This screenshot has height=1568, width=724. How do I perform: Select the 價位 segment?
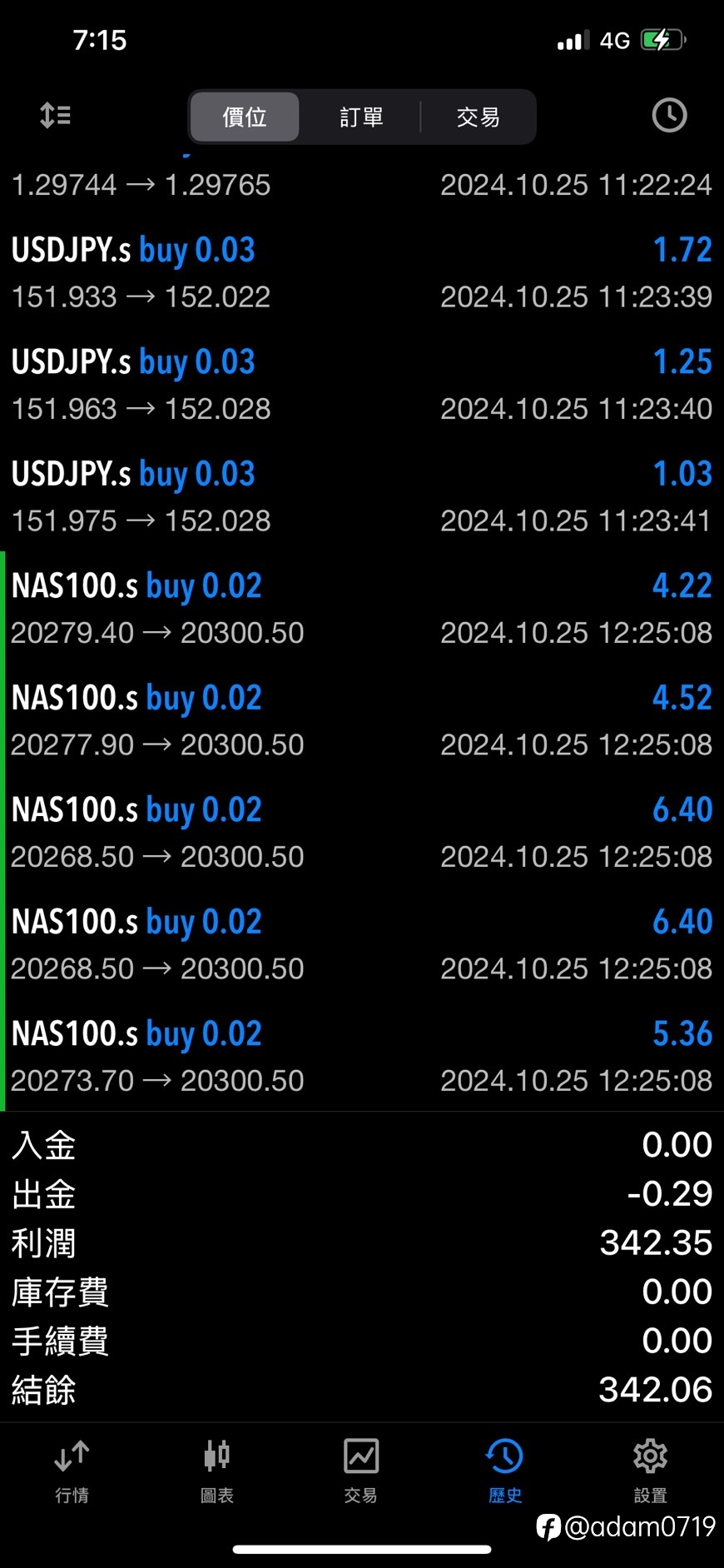click(245, 117)
